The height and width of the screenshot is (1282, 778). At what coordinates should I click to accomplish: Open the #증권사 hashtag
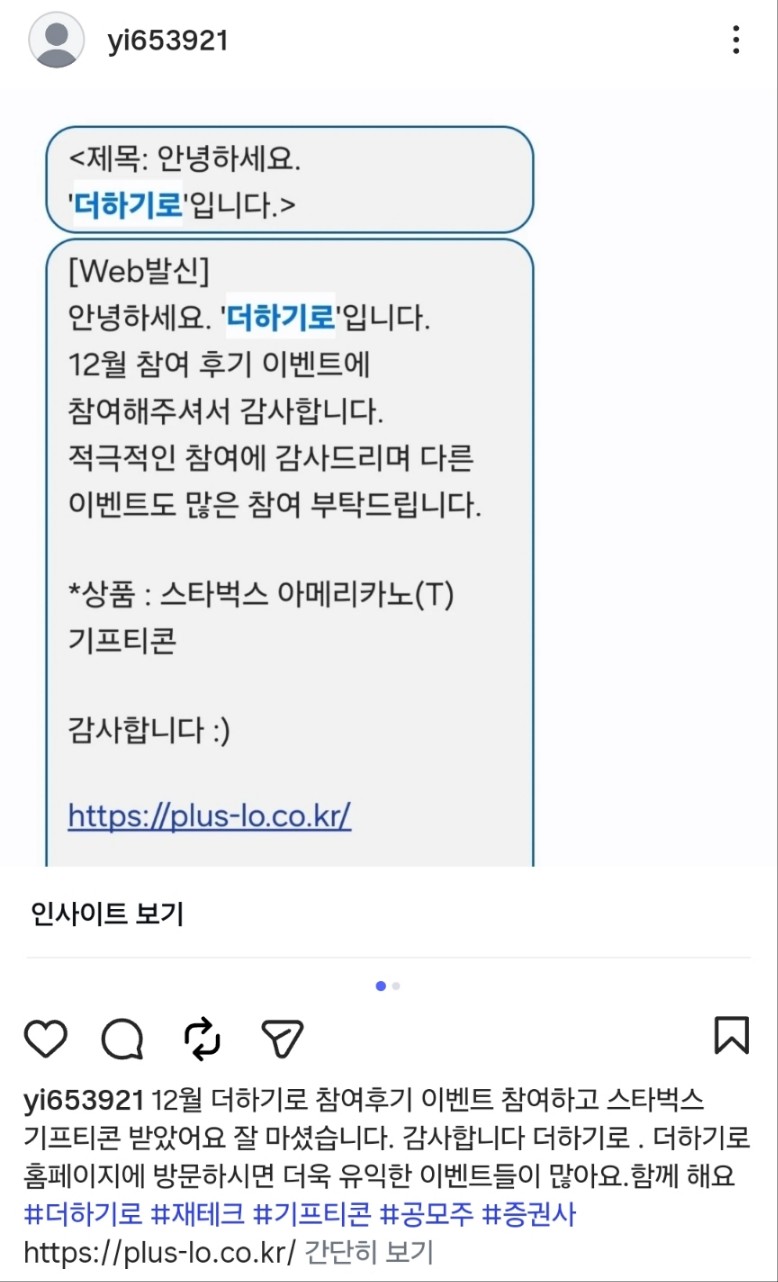pos(529,1214)
